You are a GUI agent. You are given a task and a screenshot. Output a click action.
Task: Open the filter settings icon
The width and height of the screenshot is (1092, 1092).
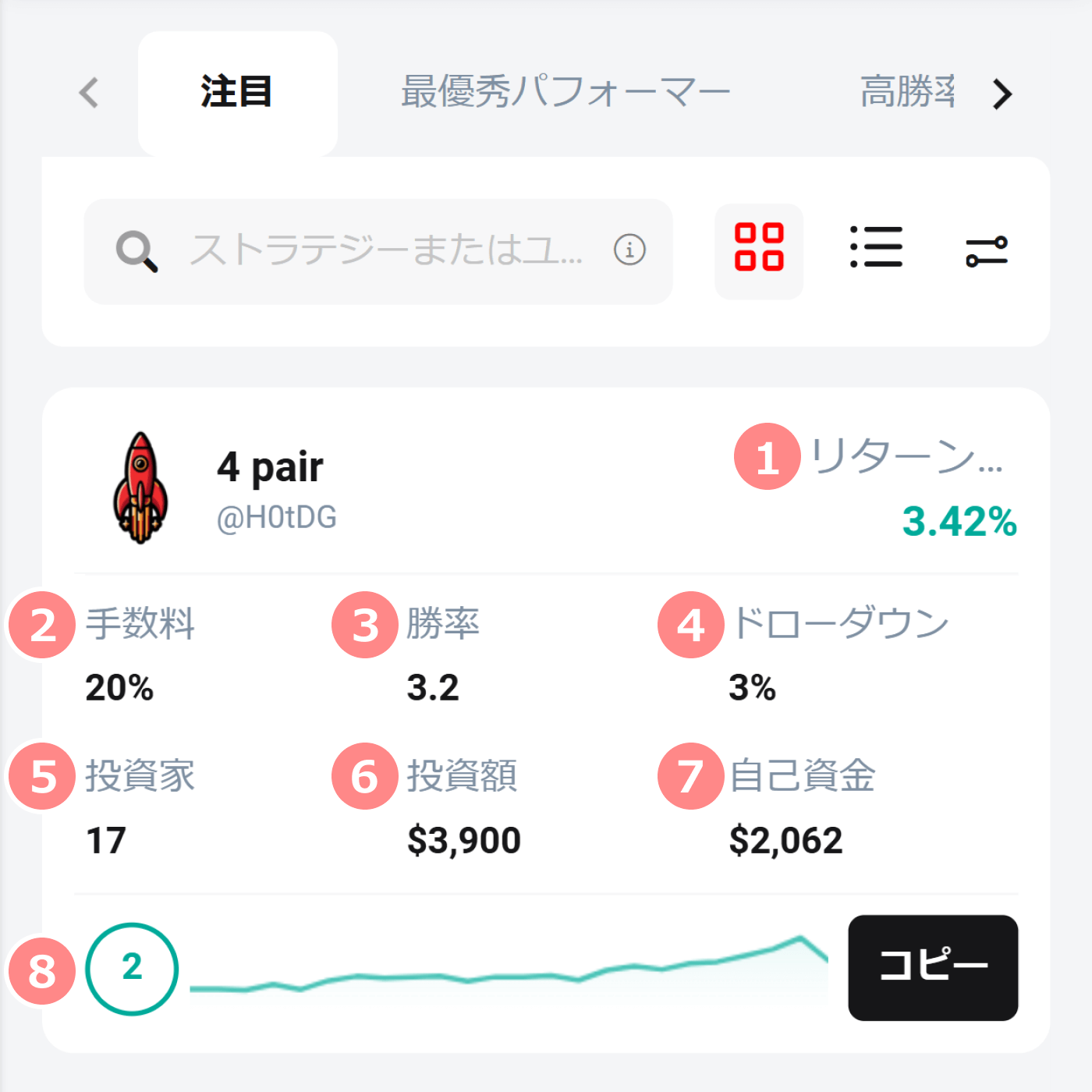pyautogui.click(x=987, y=251)
